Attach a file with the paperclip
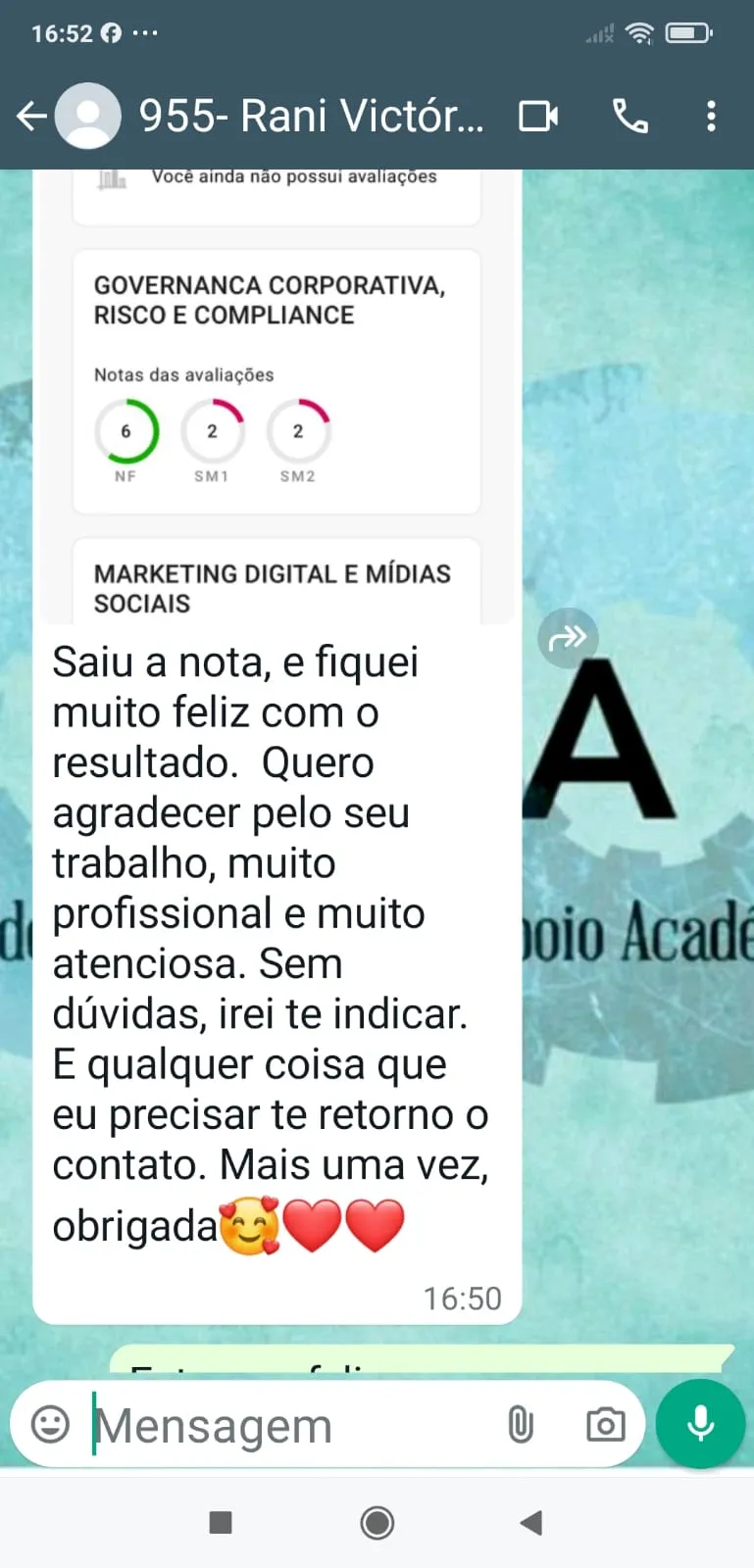This screenshot has height=1568, width=754. [x=521, y=1424]
